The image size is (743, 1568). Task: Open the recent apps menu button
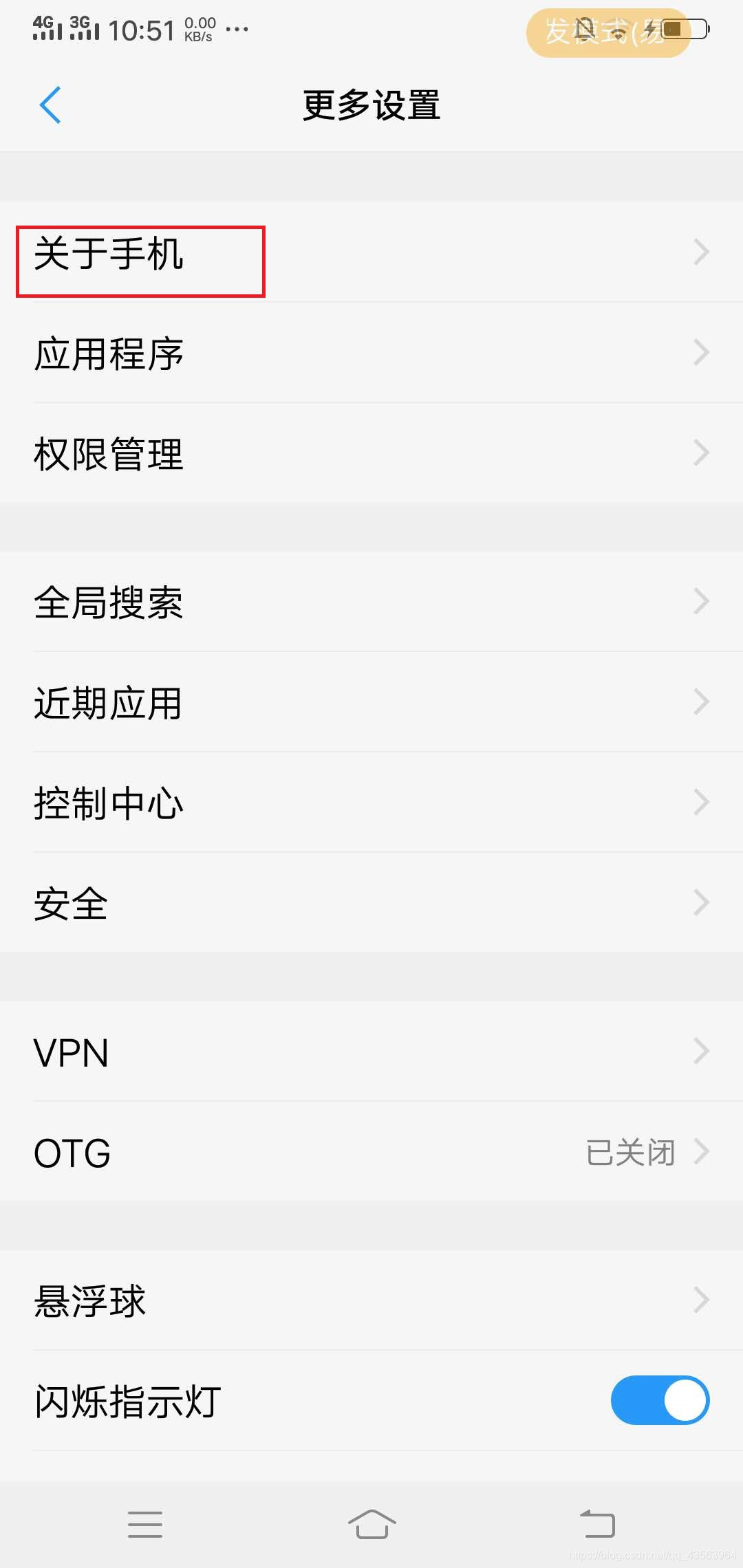pos(145,1524)
